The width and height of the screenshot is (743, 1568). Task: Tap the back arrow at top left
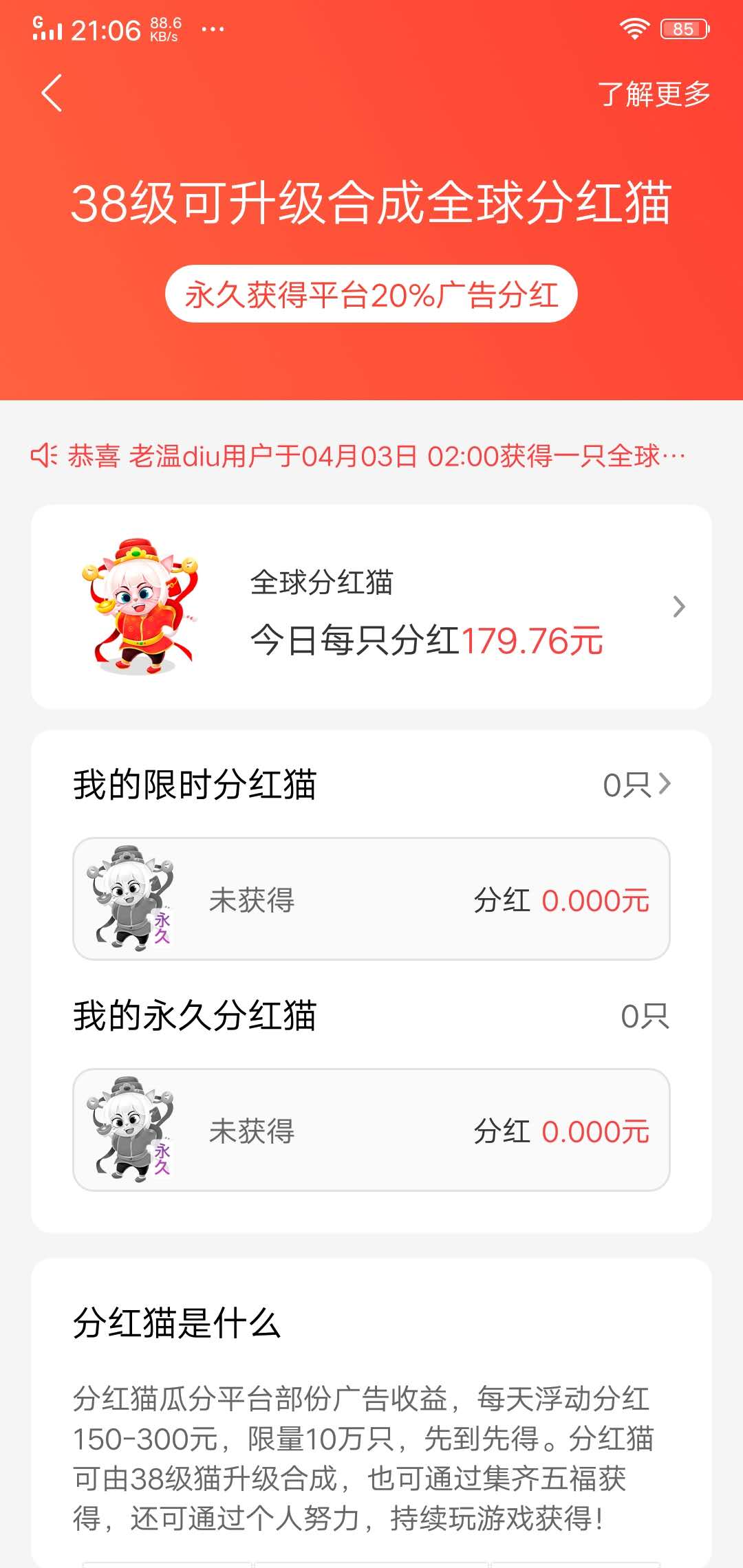click(52, 93)
